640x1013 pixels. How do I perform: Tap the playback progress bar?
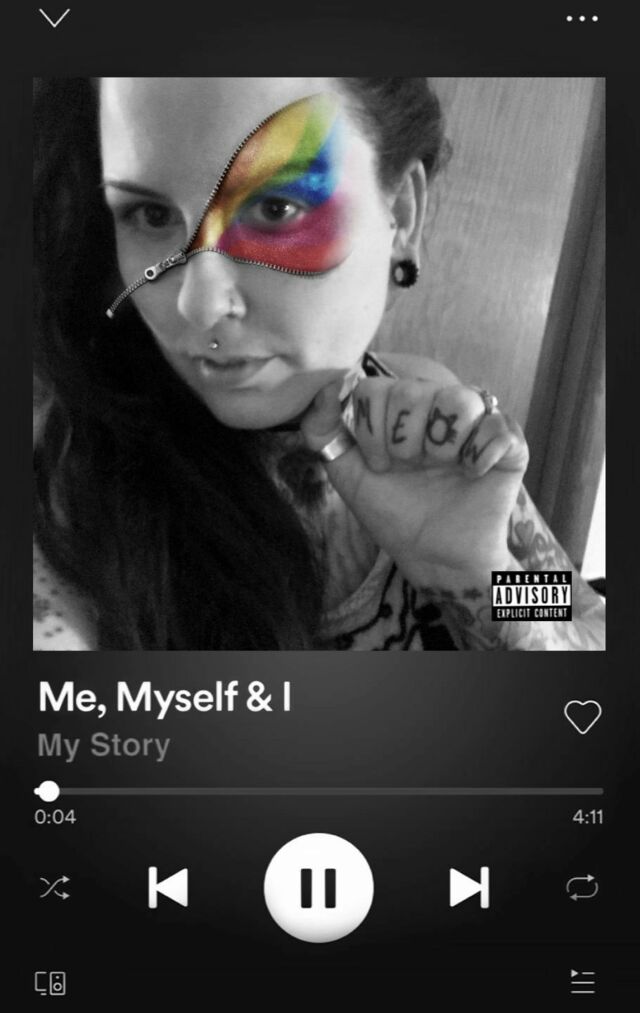coord(320,791)
